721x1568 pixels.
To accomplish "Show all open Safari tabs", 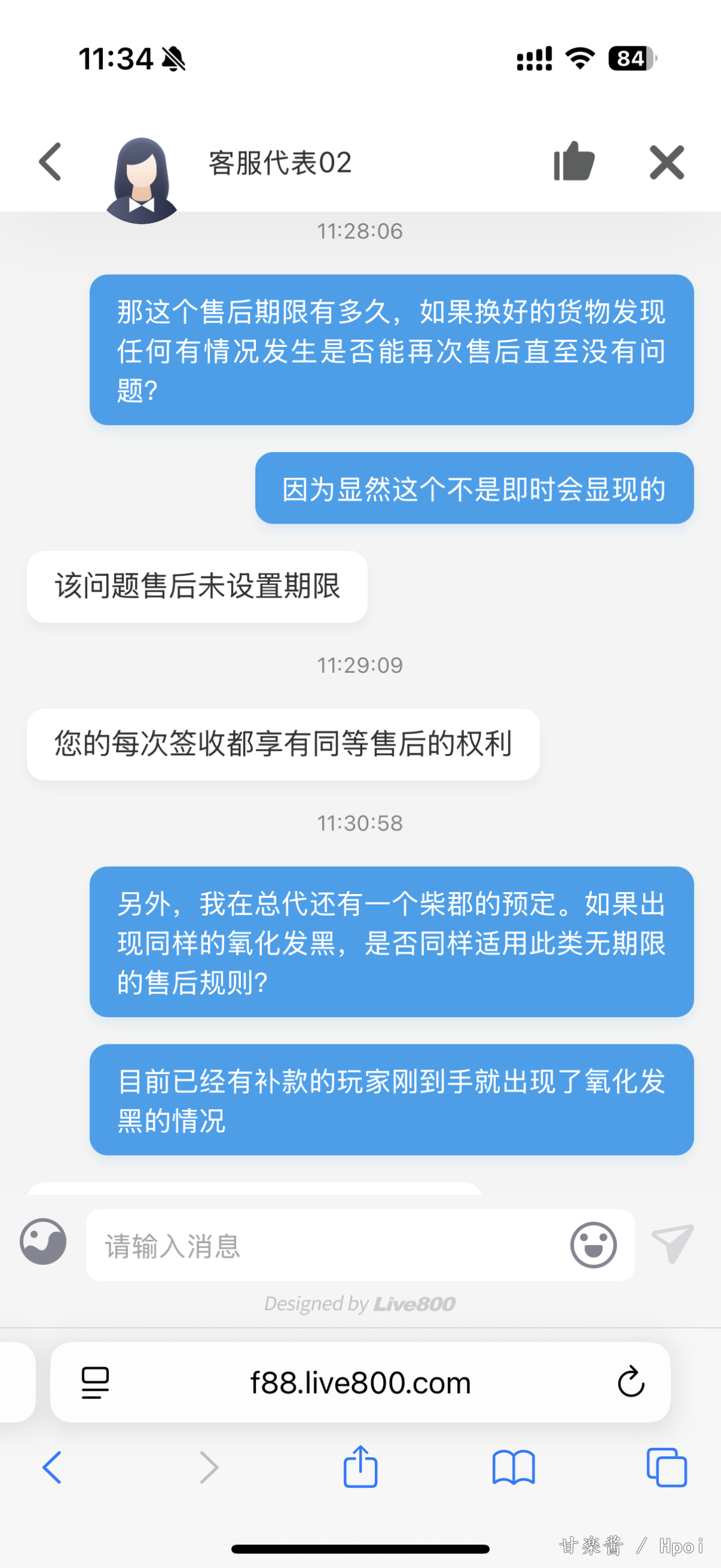I will pyautogui.click(x=666, y=1468).
